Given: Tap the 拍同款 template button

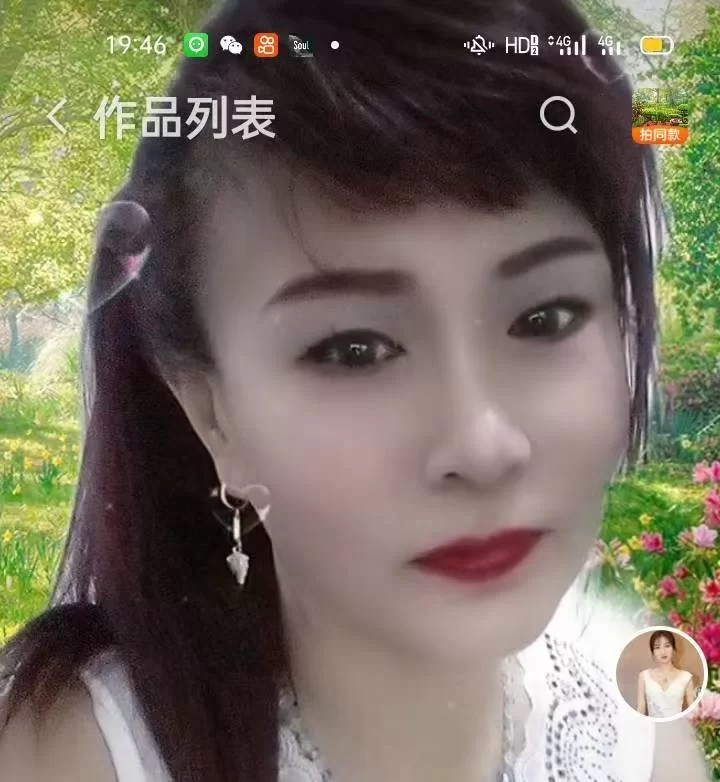Looking at the screenshot, I should tap(660, 118).
